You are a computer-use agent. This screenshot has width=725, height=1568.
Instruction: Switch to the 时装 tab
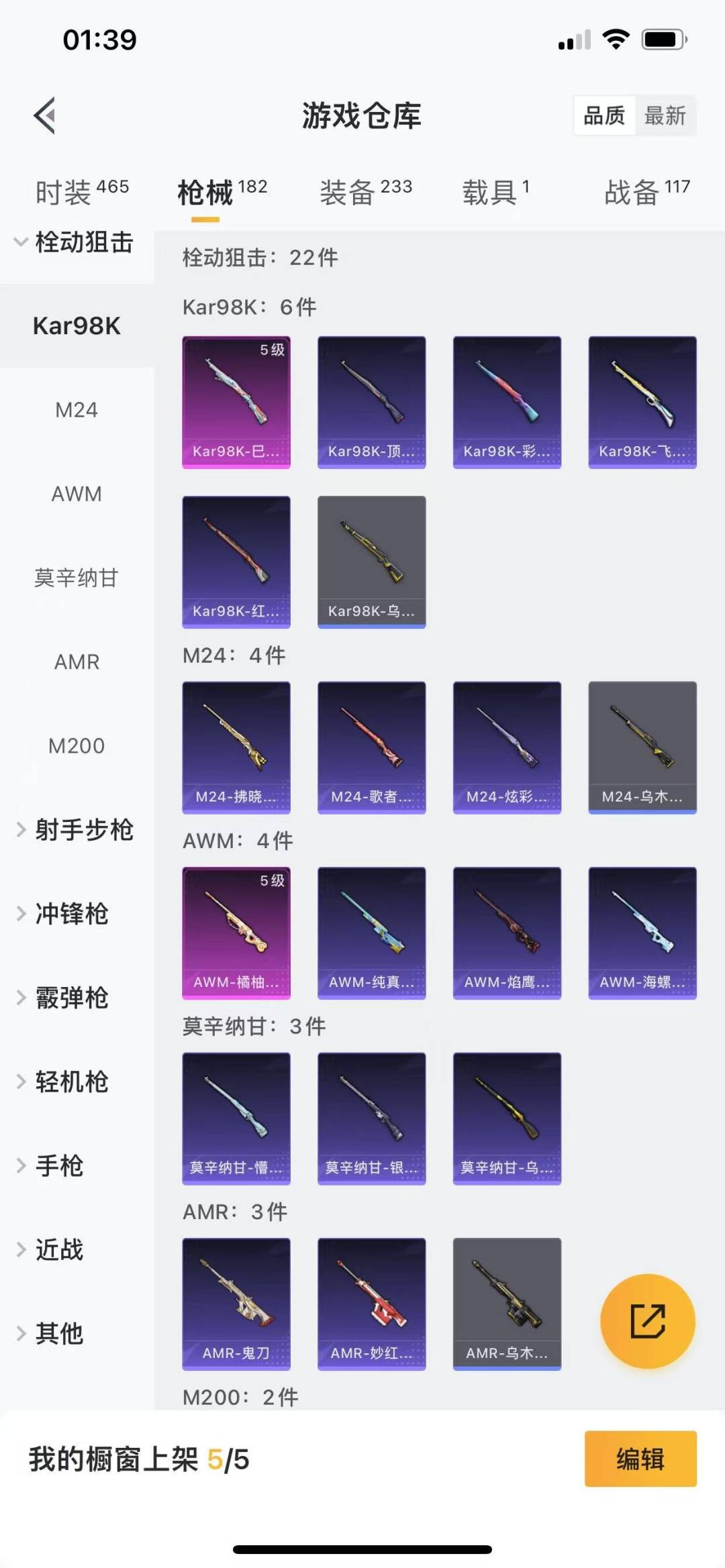click(x=81, y=192)
